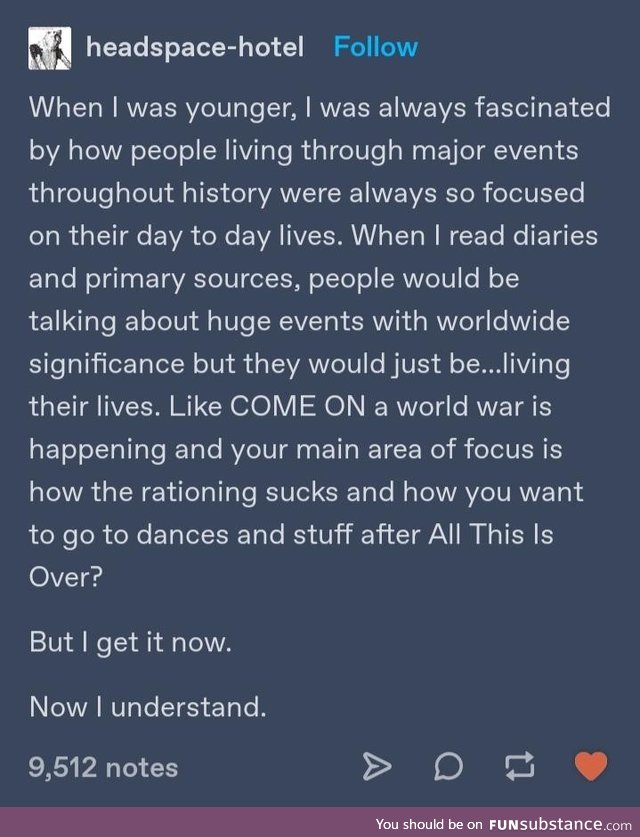The image size is (640, 837).
Task: Like the post with the heart
Action: coord(591,766)
